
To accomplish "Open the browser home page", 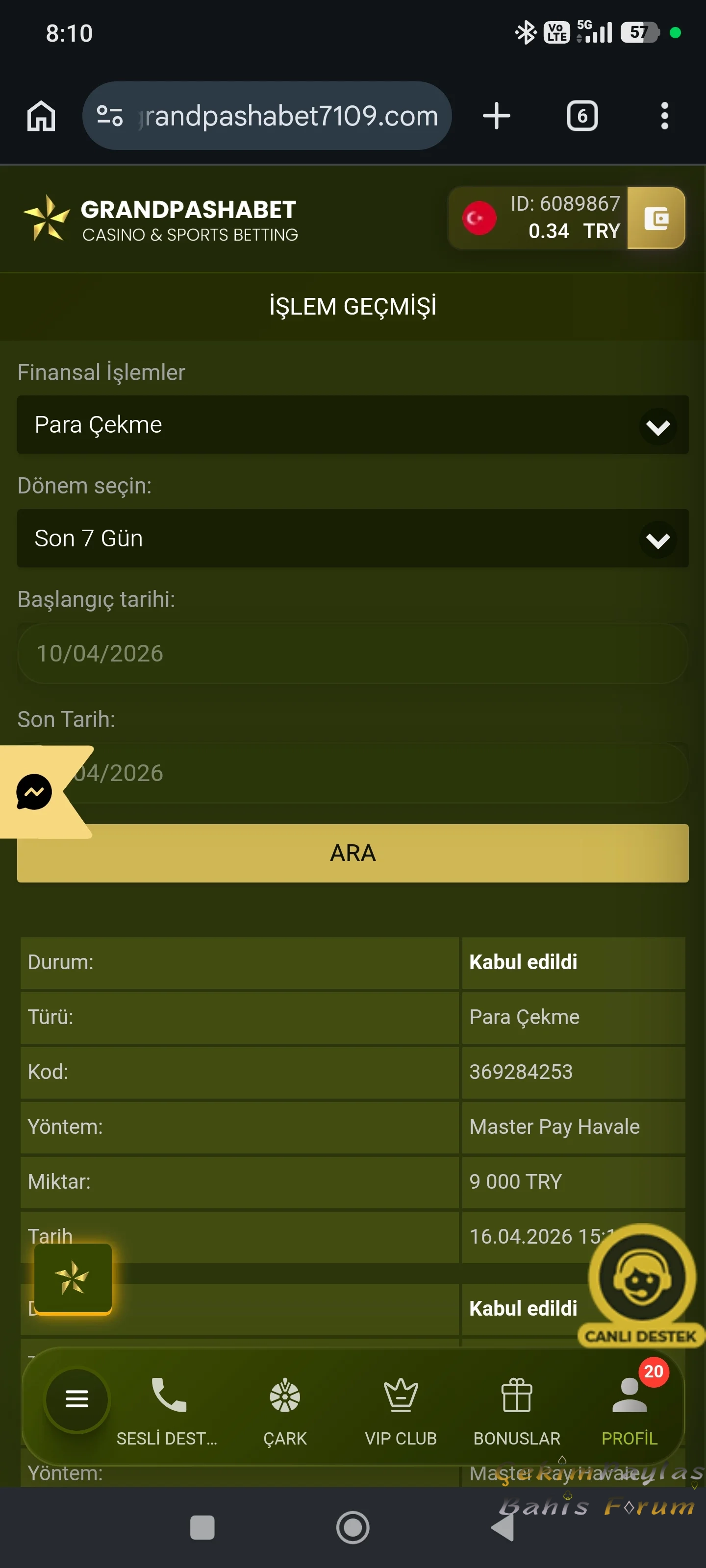I will pos(41,116).
